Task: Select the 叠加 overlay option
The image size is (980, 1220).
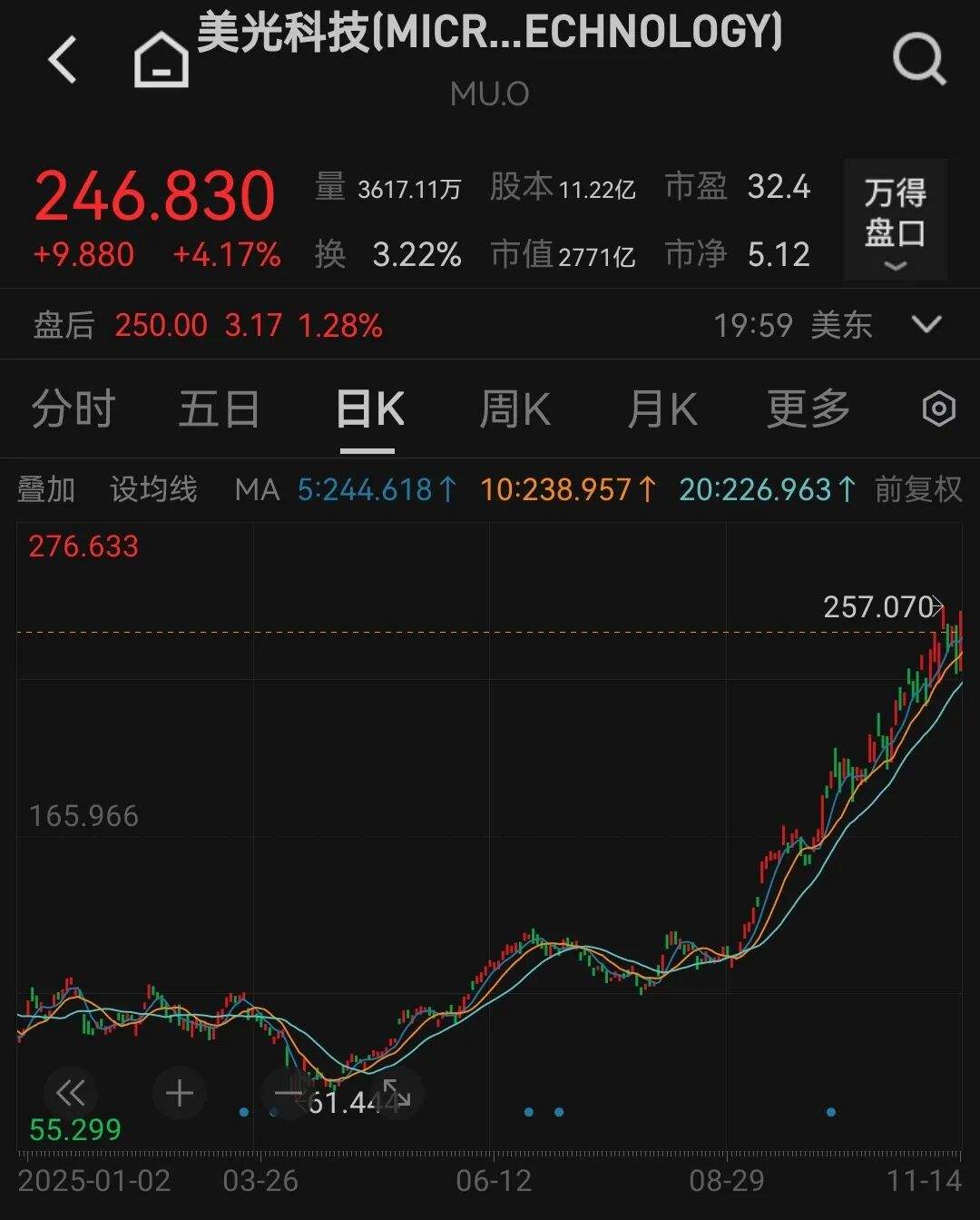Action: (49, 489)
